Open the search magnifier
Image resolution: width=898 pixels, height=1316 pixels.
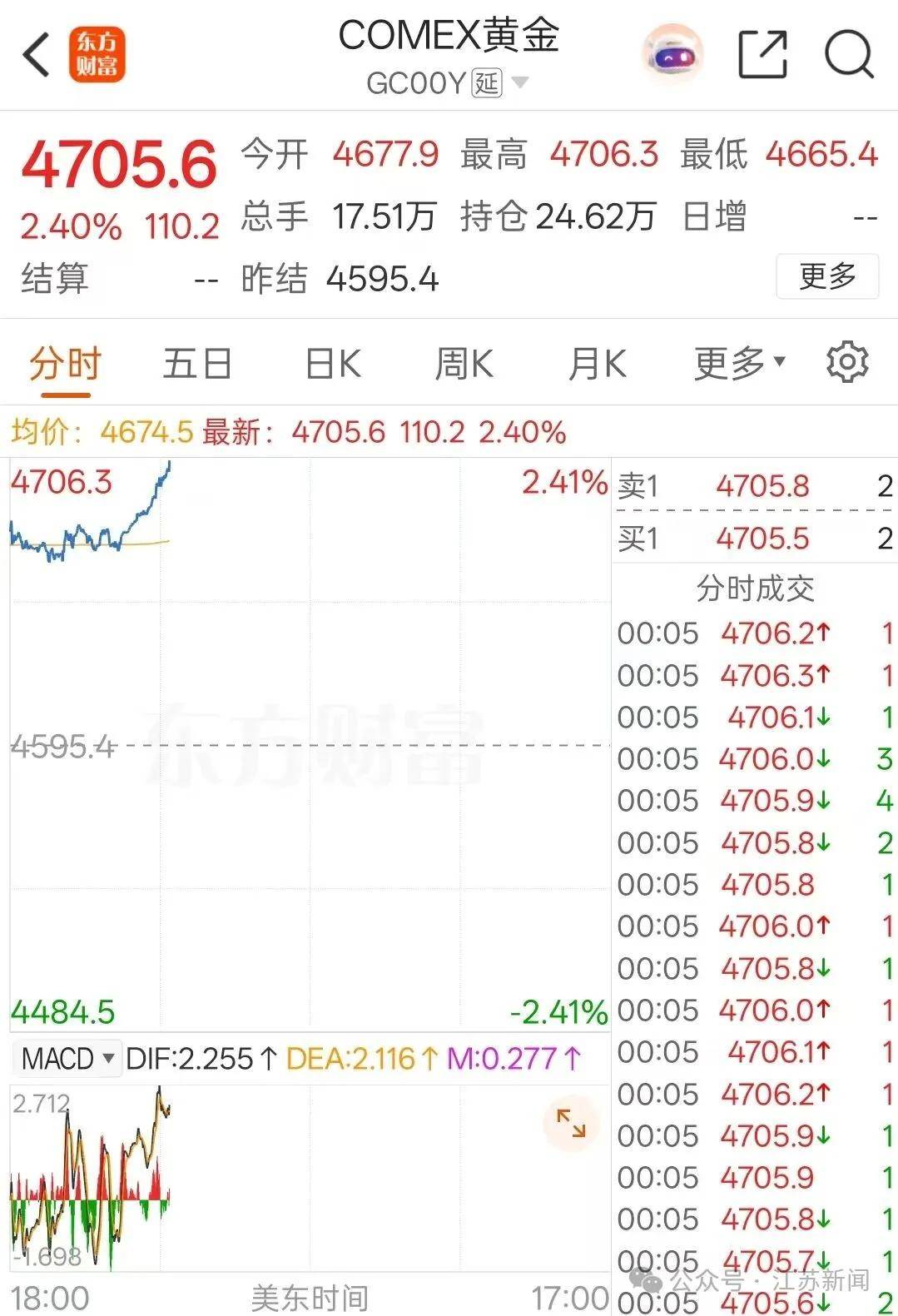click(848, 55)
